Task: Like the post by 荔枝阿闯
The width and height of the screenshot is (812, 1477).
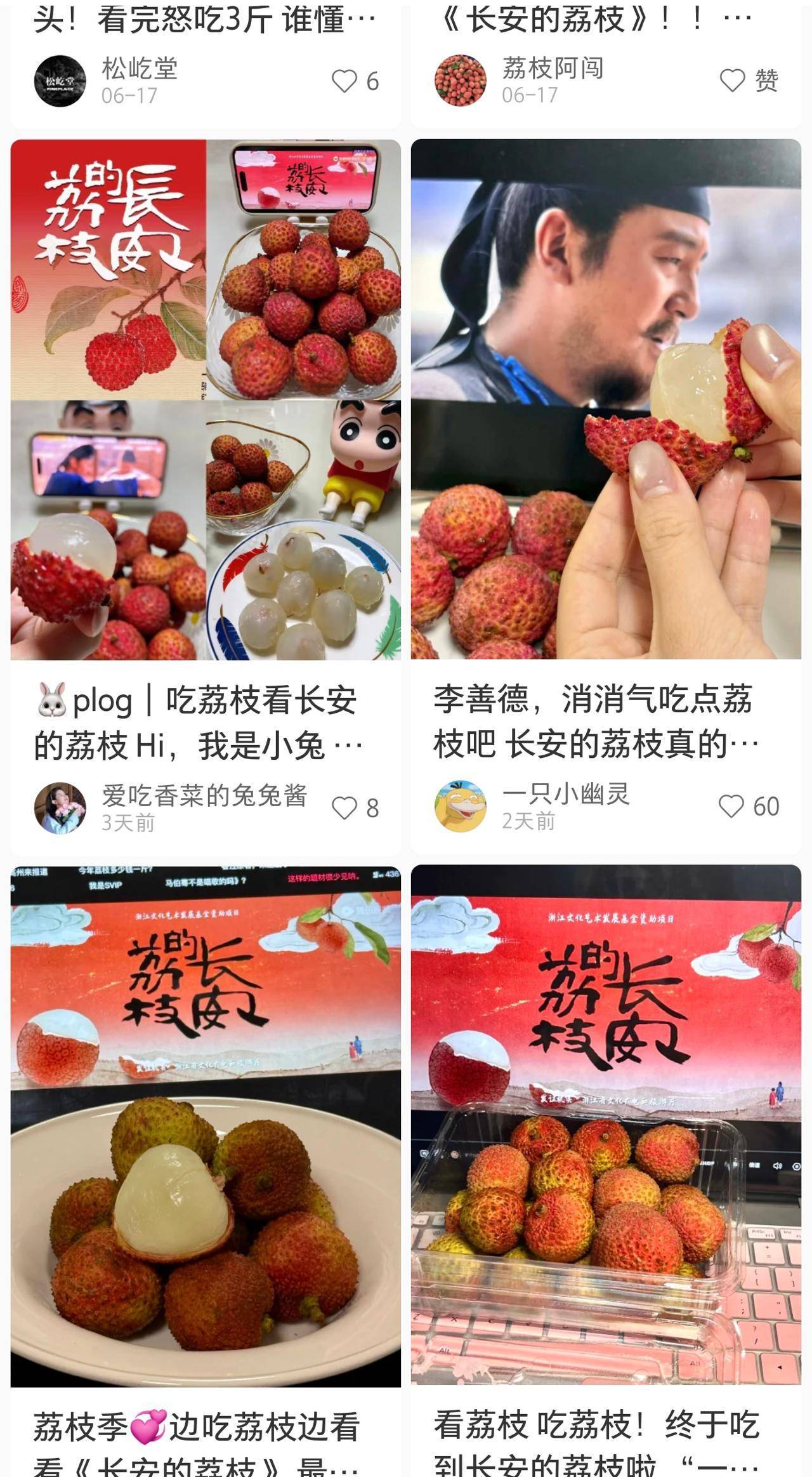Action: 732,81
